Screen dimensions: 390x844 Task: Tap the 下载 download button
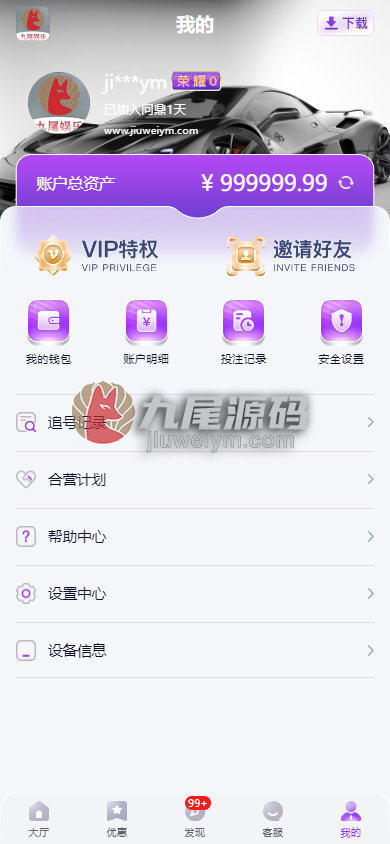(345, 23)
